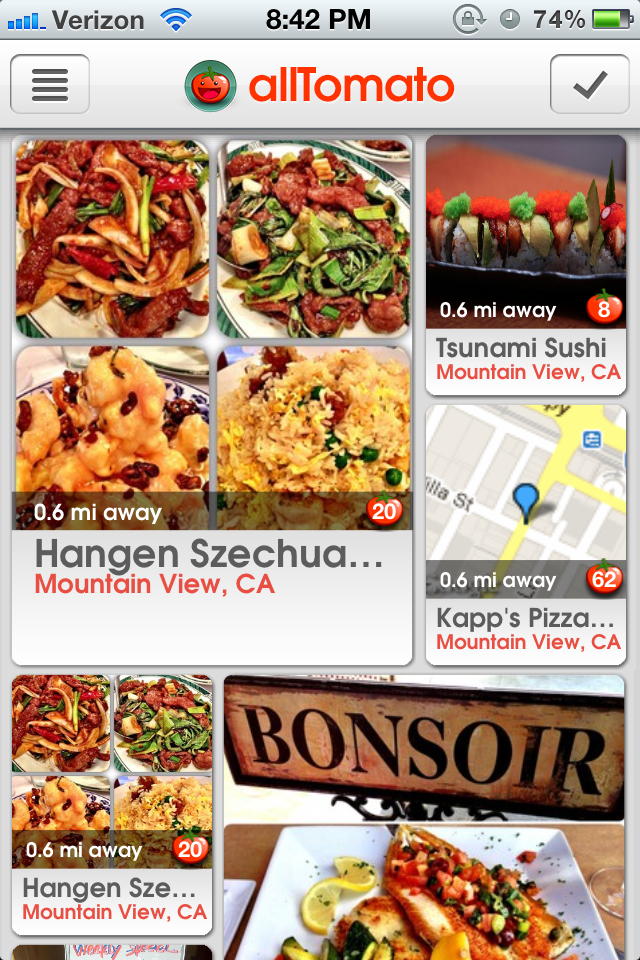This screenshot has height=960, width=640.
Task: Open the Tsunami Sushi restaurant card
Action: [526, 262]
